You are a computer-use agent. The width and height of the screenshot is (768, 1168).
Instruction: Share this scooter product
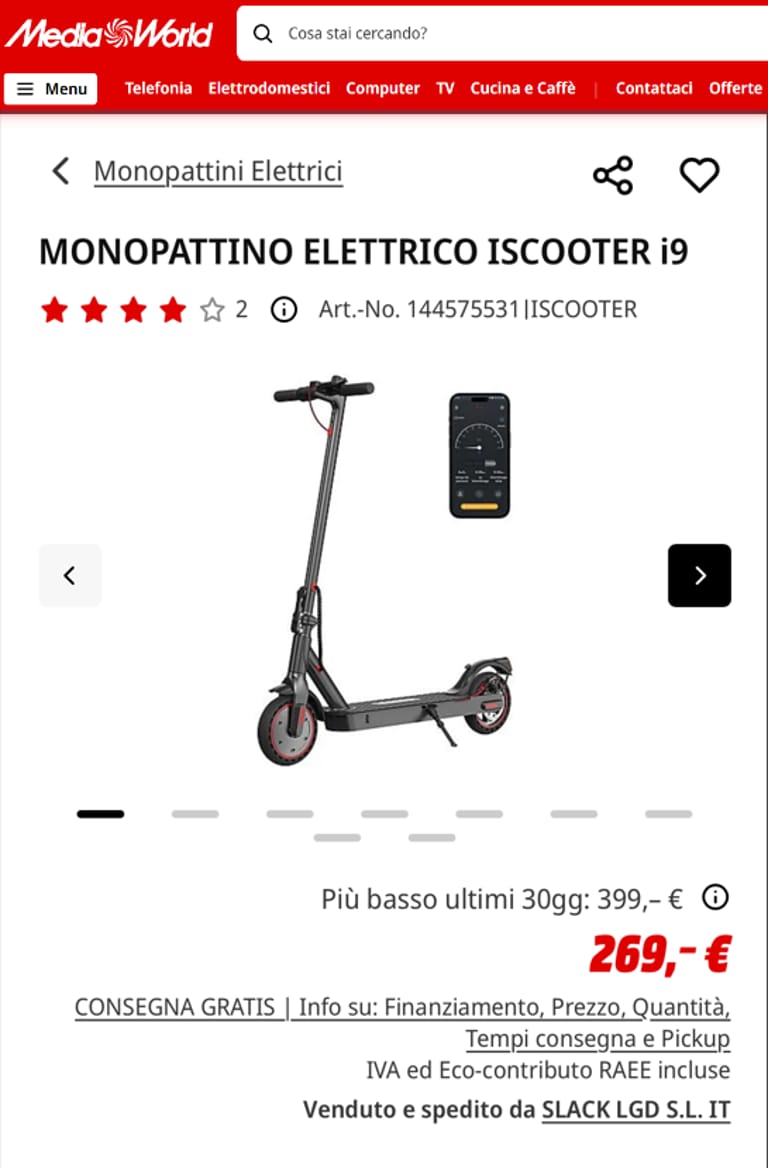click(x=613, y=175)
